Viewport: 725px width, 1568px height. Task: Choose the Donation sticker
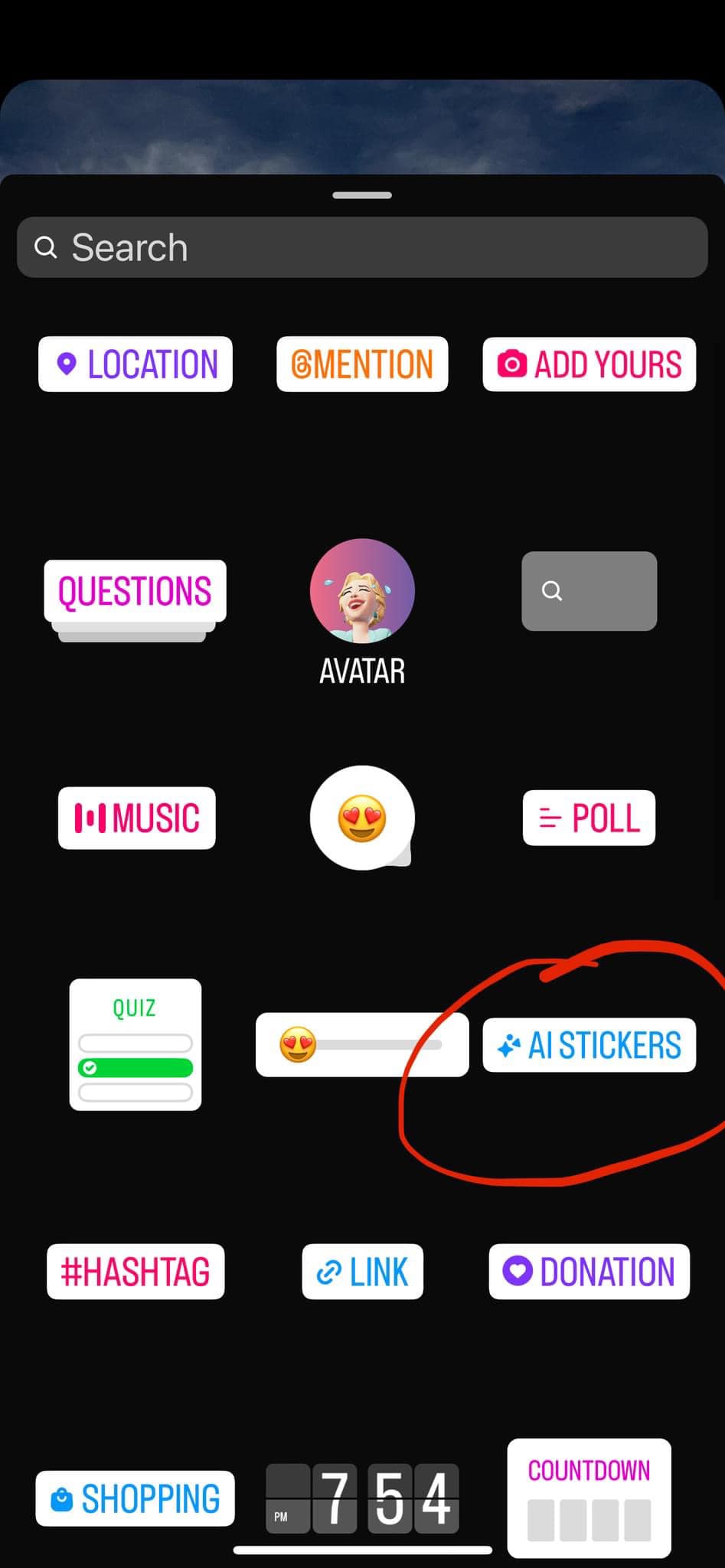[589, 1272]
